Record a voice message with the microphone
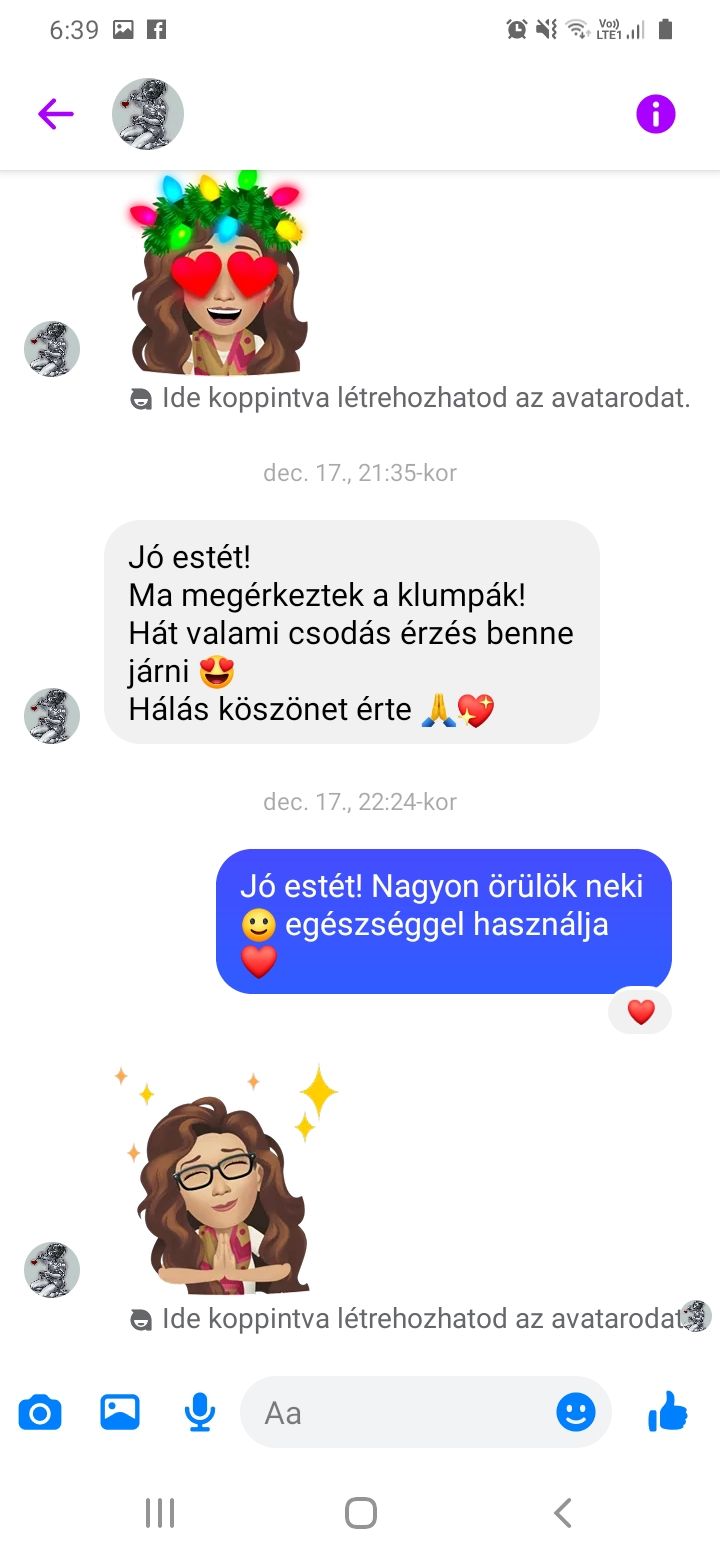 200,1412
